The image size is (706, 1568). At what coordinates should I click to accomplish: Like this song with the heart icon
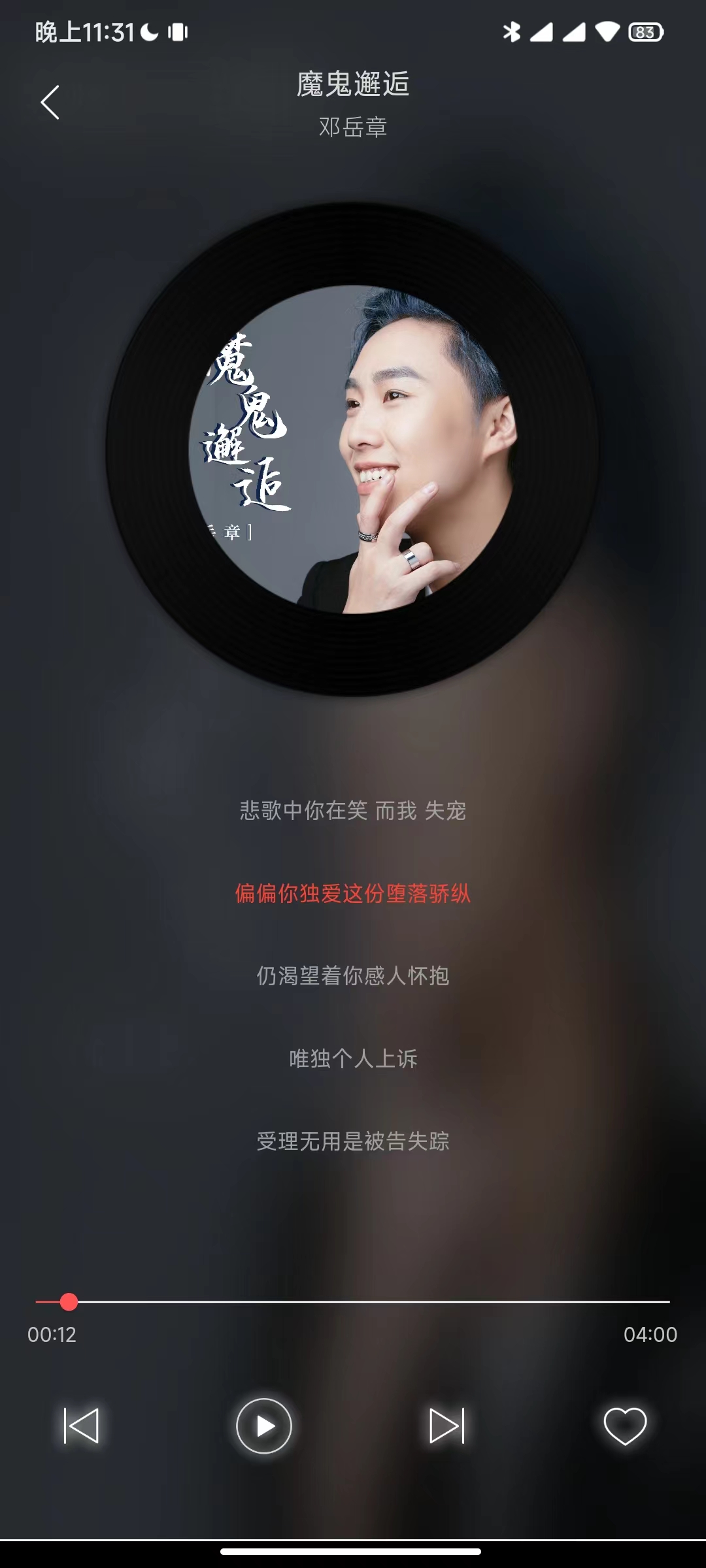[x=625, y=1426]
